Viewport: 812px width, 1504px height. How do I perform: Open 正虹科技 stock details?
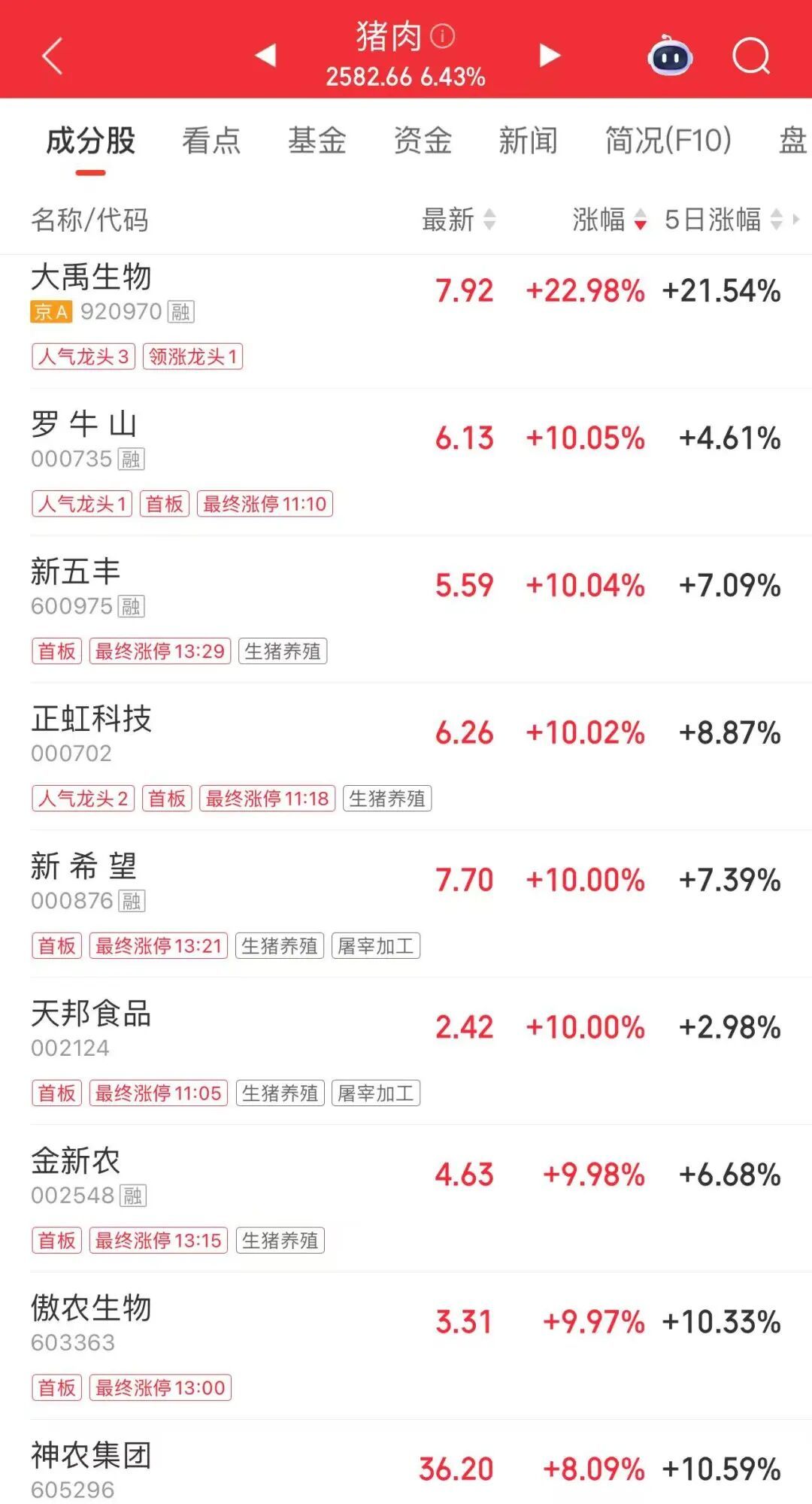point(406,757)
